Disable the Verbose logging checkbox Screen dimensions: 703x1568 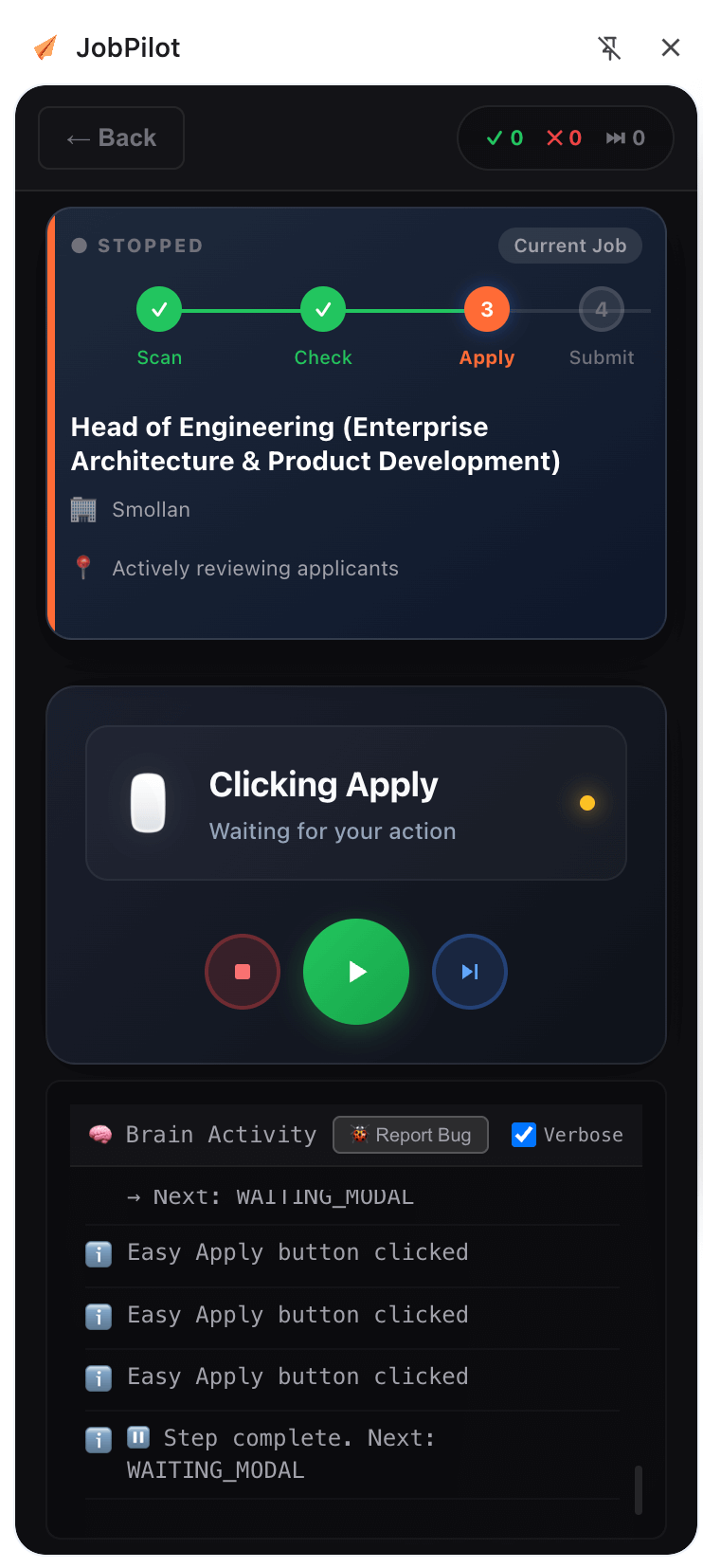point(523,1134)
